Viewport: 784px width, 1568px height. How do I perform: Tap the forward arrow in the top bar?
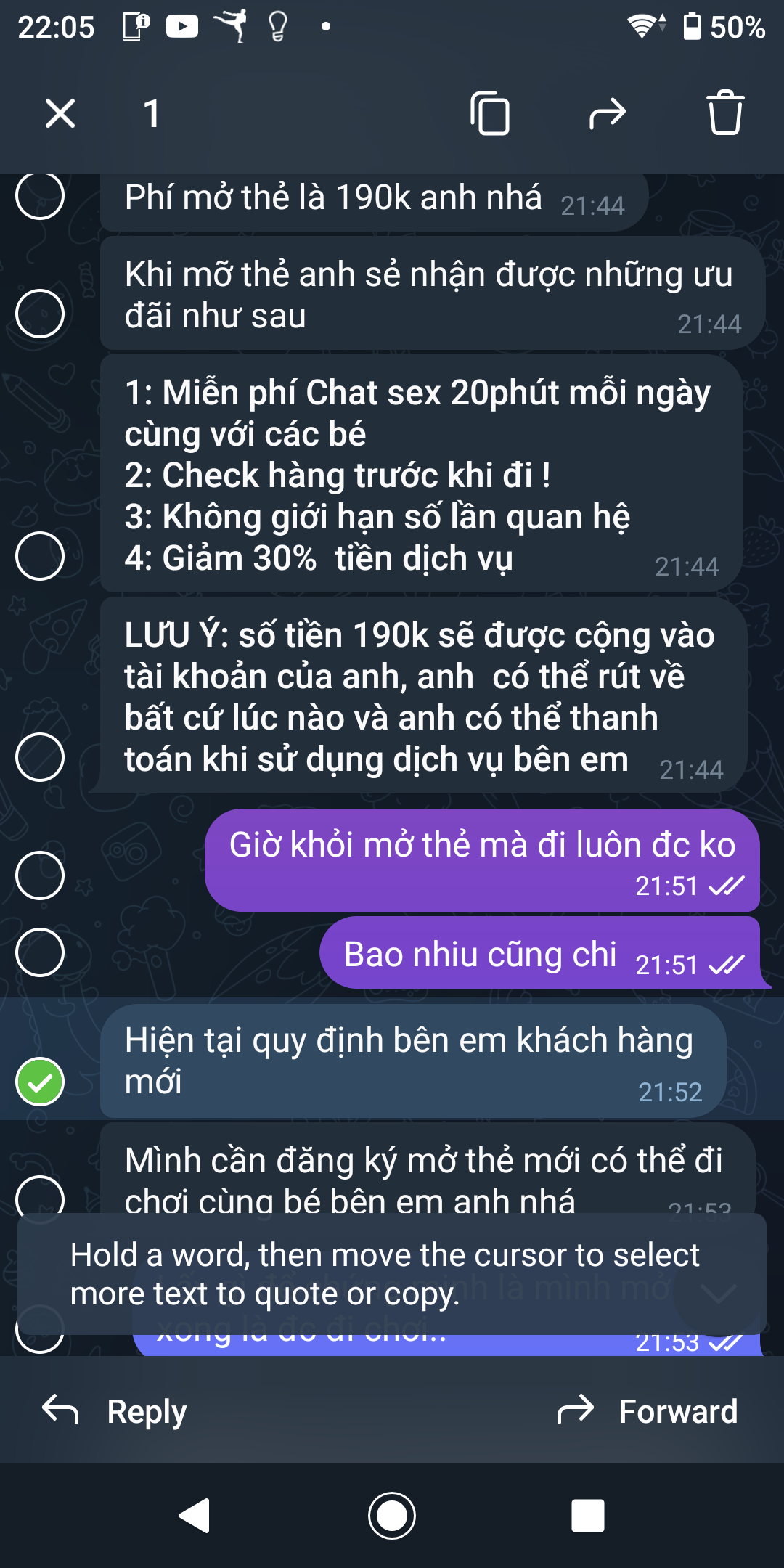[607, 114]
